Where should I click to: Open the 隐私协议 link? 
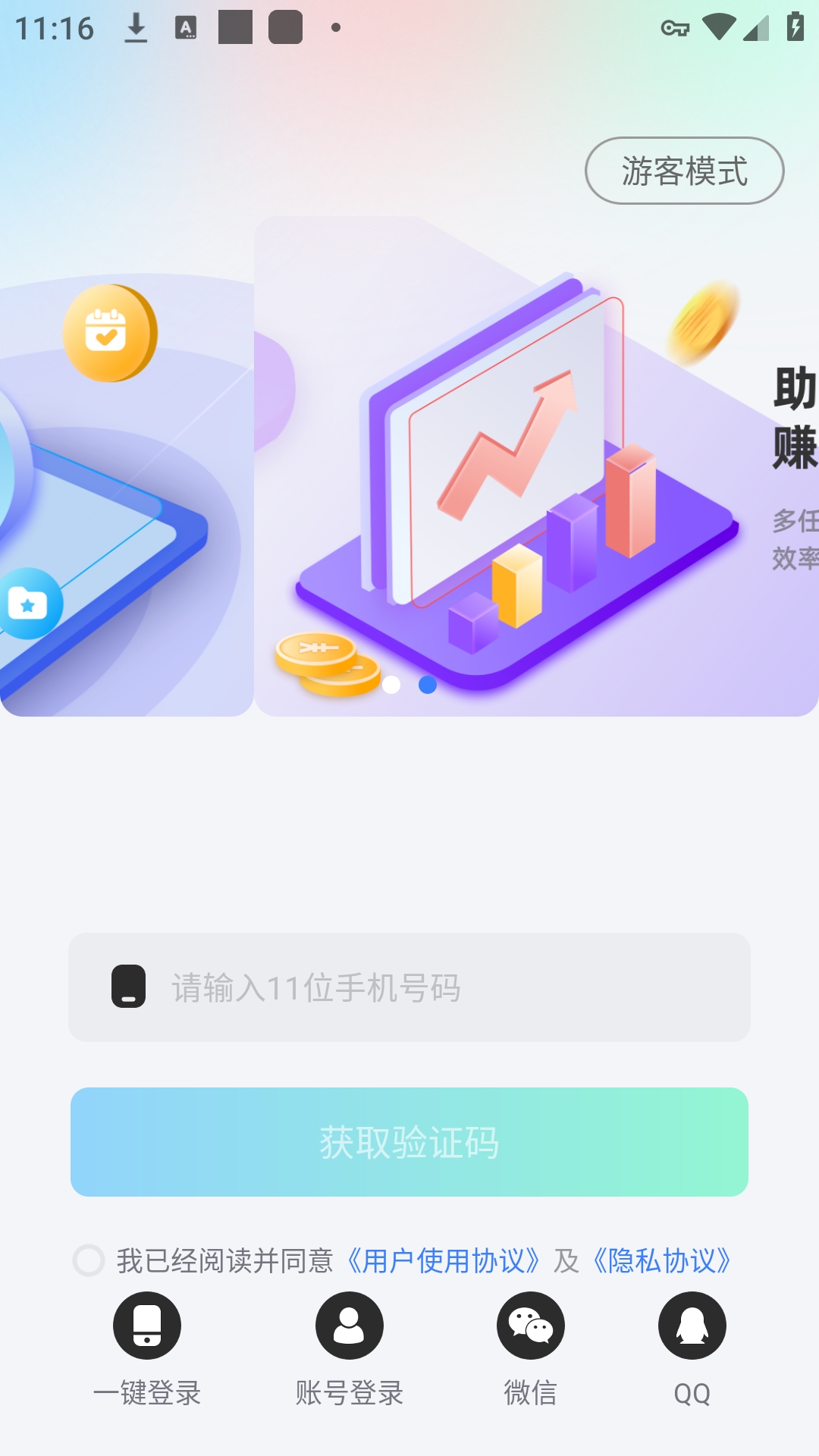662,1260
